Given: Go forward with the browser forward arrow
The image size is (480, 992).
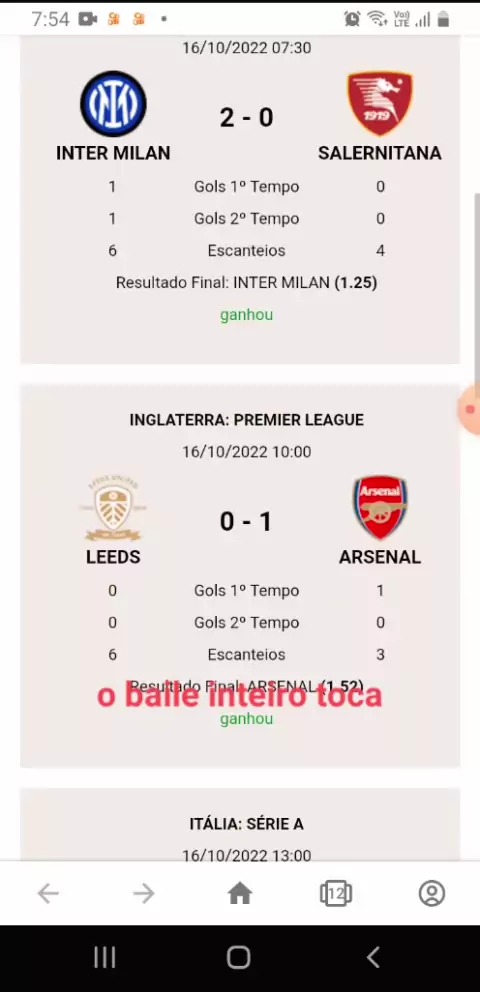Looking at the screenshot, I should (x=144, y=893).
